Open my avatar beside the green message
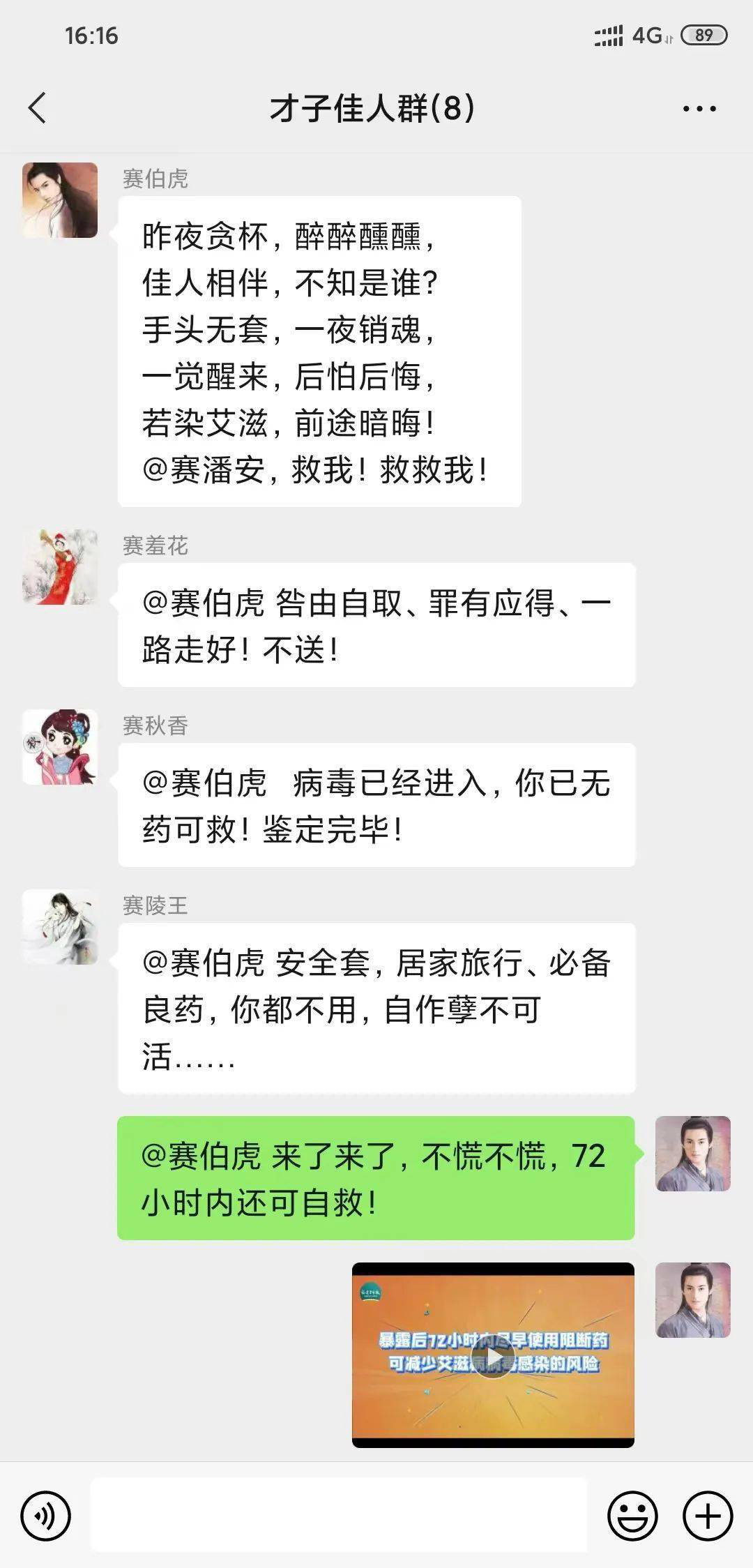The width and height of the screenshot is (753, 1568). pos(692,1154)
